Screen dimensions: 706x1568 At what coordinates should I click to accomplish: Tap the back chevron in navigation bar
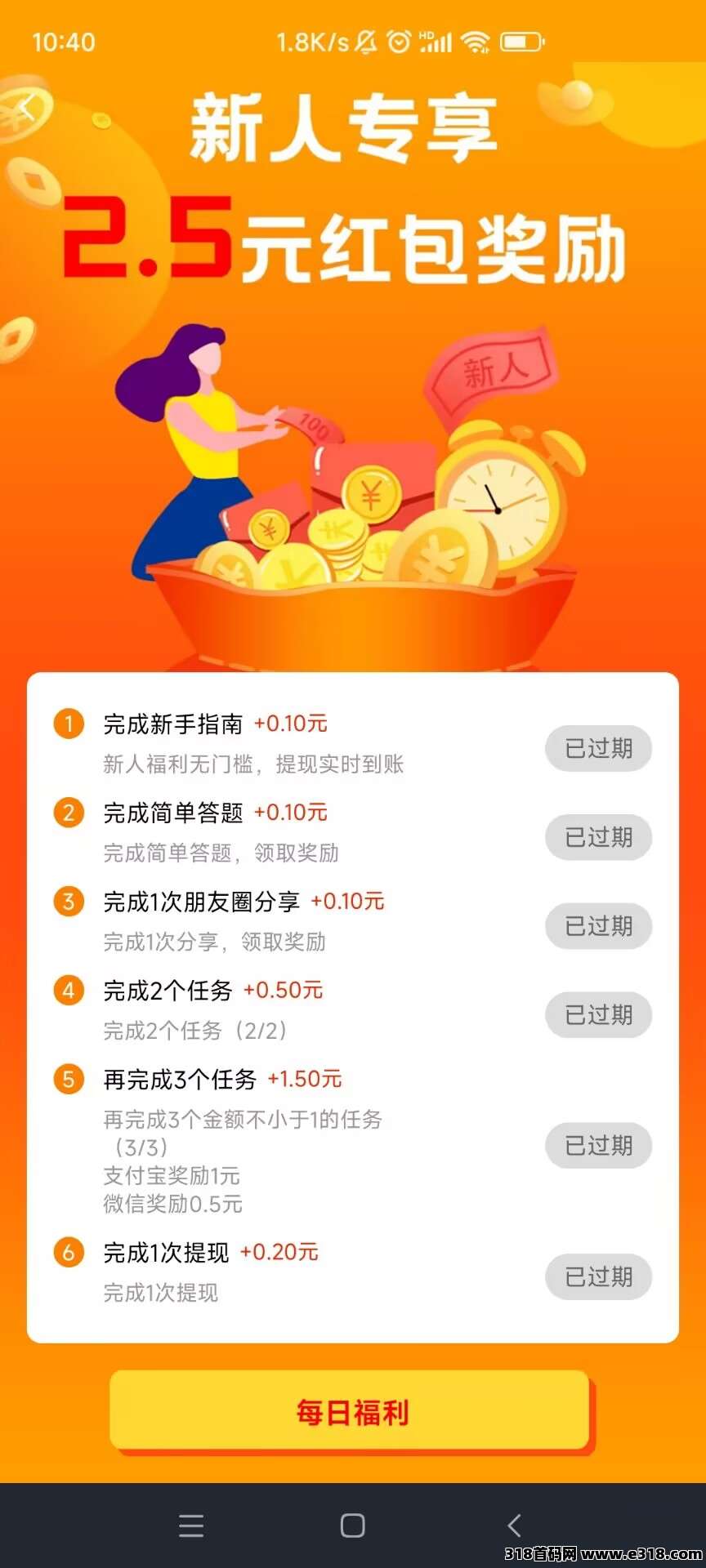tap(515, 1524)
